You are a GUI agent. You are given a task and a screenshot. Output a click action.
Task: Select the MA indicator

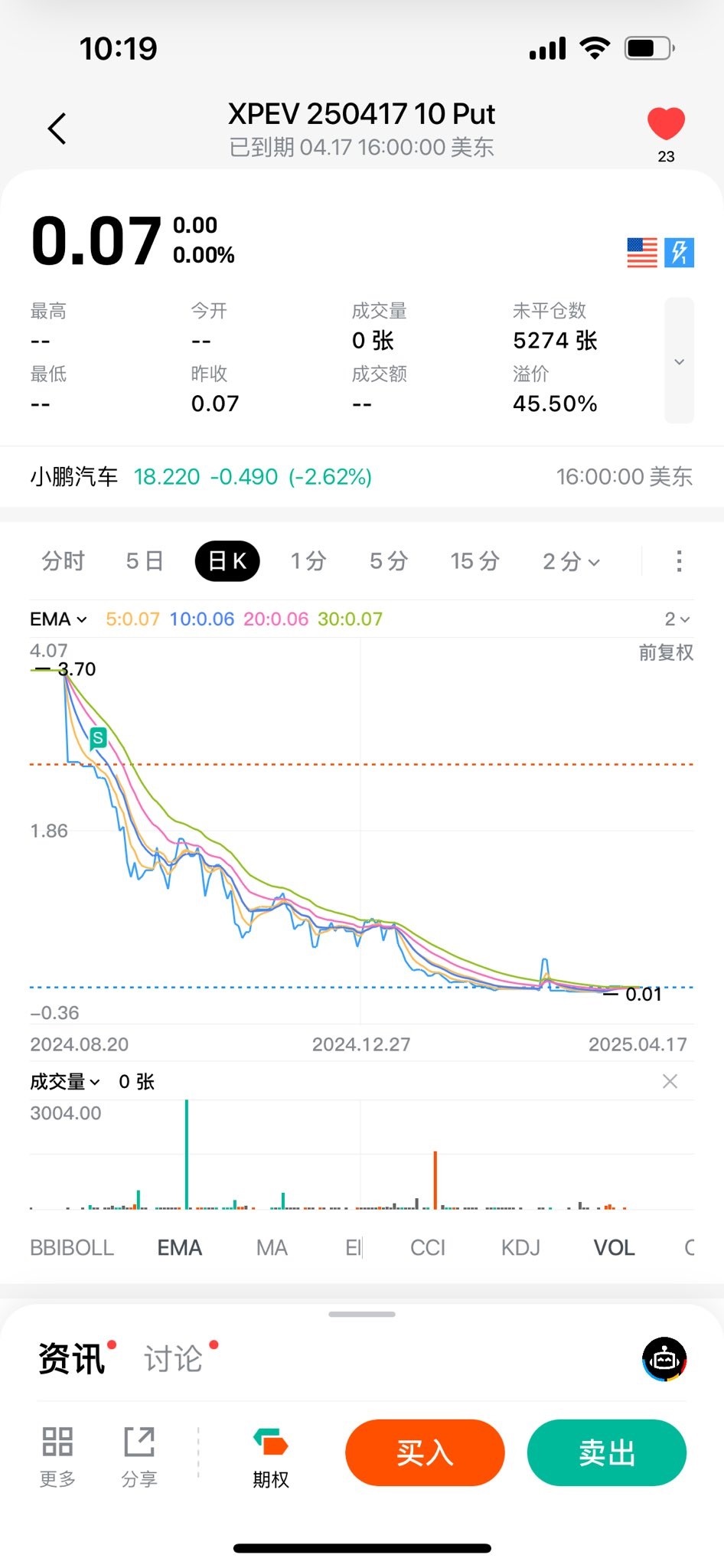point(272,1248)
